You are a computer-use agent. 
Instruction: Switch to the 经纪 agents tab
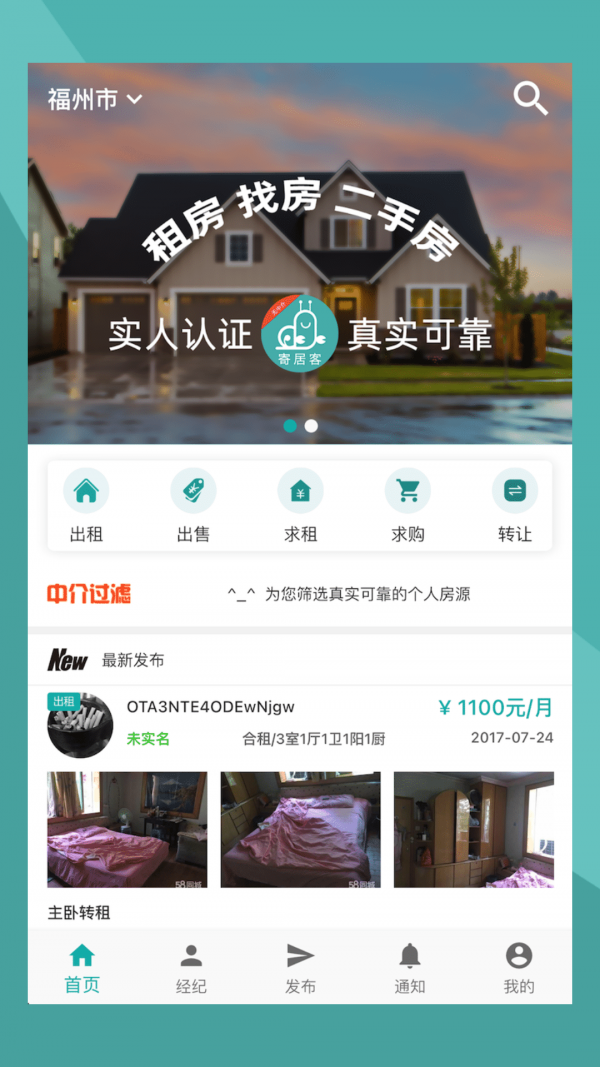pos(191,968)
